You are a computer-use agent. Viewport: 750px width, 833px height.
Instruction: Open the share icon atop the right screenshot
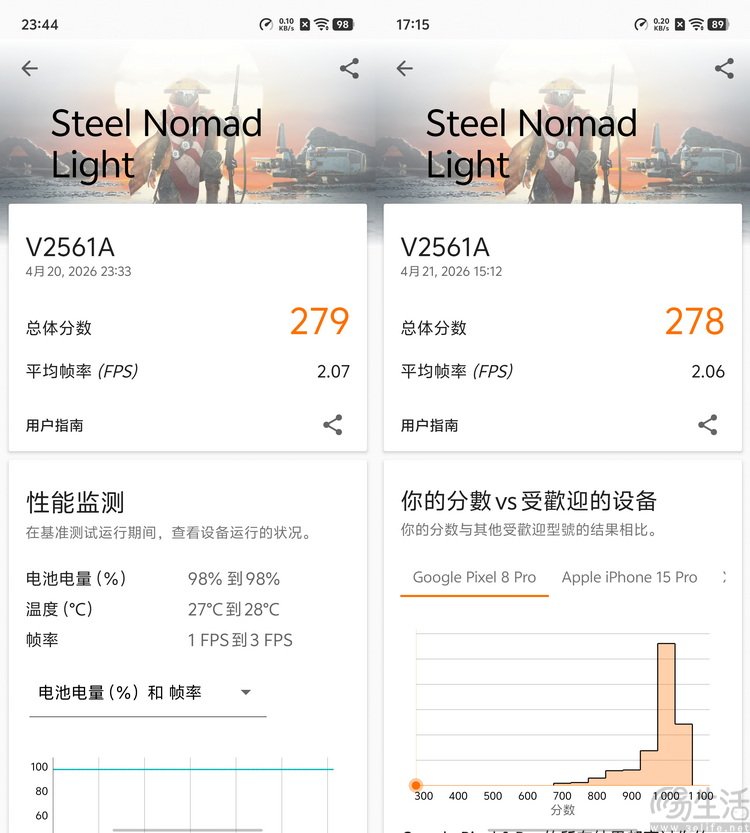[723, 68]
